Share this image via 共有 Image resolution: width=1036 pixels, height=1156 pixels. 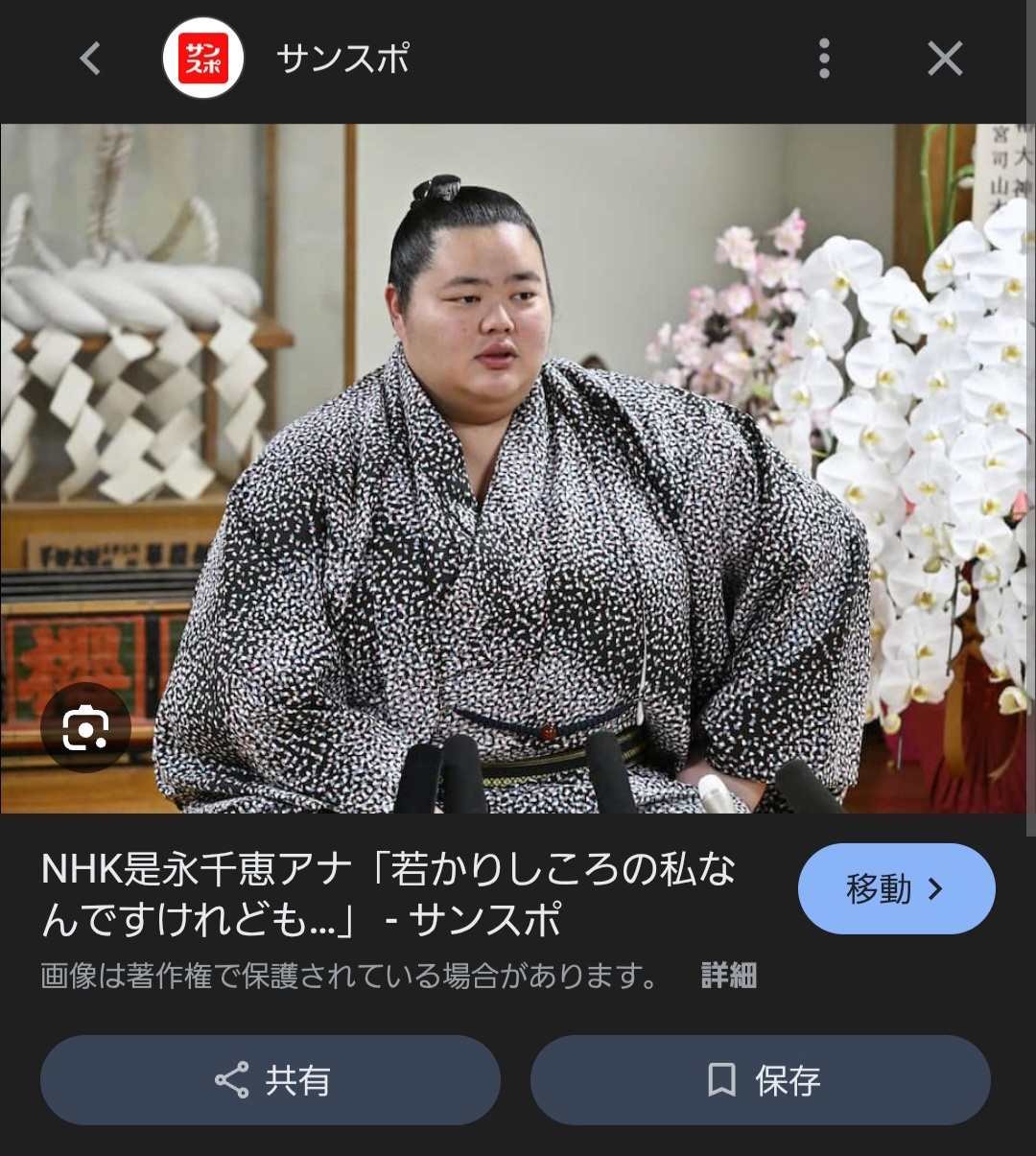pos(271,1080)
